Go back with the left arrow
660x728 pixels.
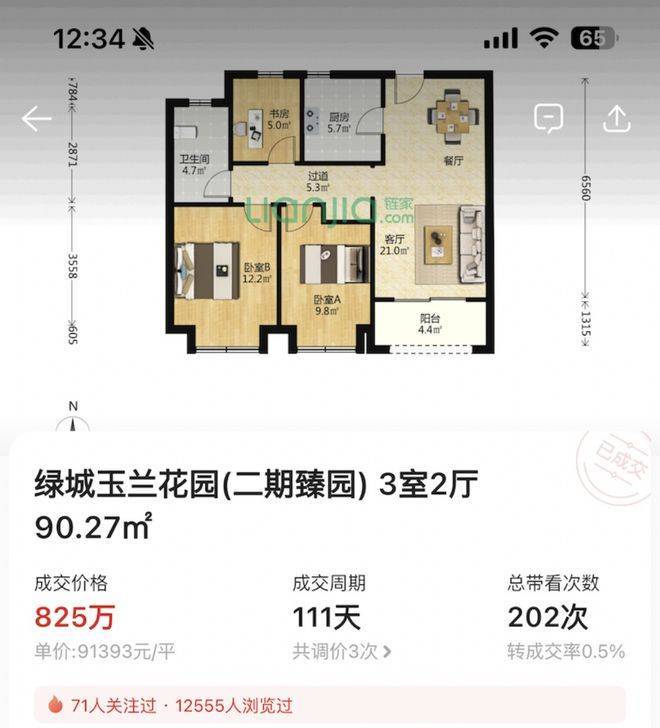37,119
